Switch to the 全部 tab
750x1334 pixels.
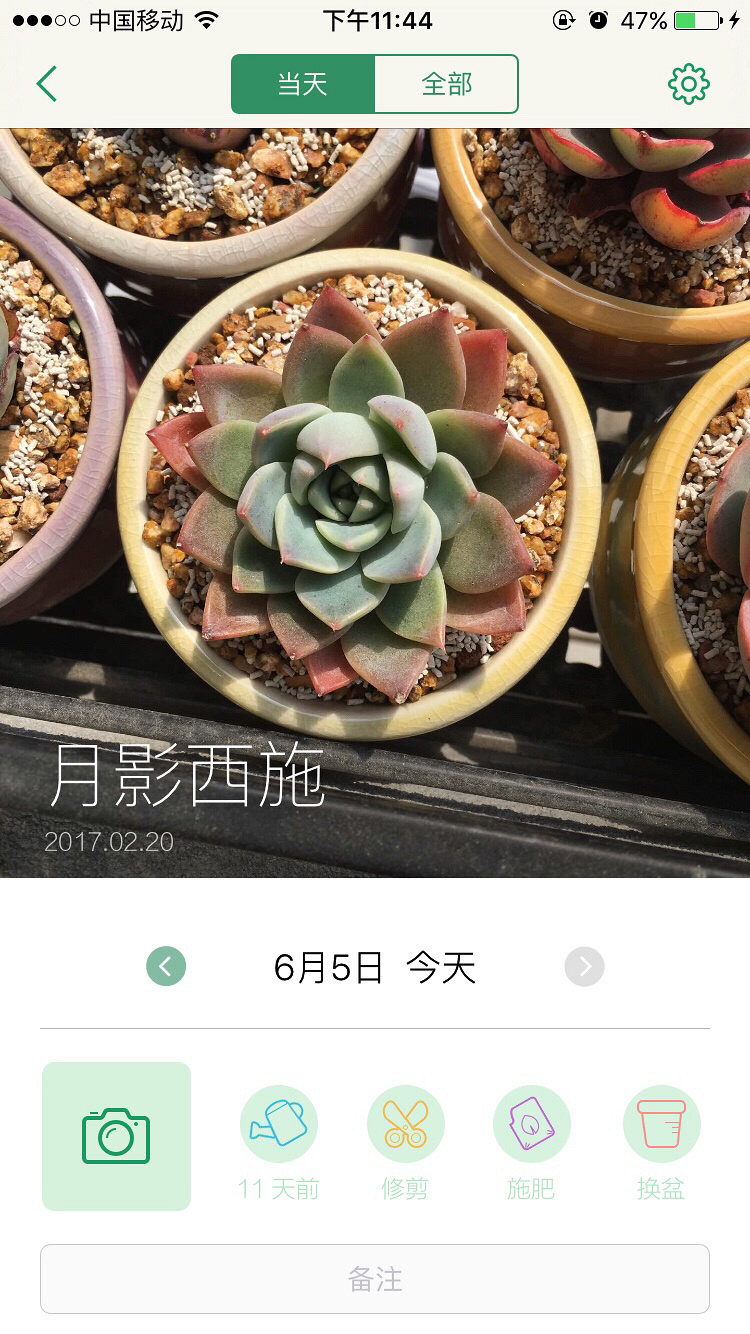coord(446,84)
